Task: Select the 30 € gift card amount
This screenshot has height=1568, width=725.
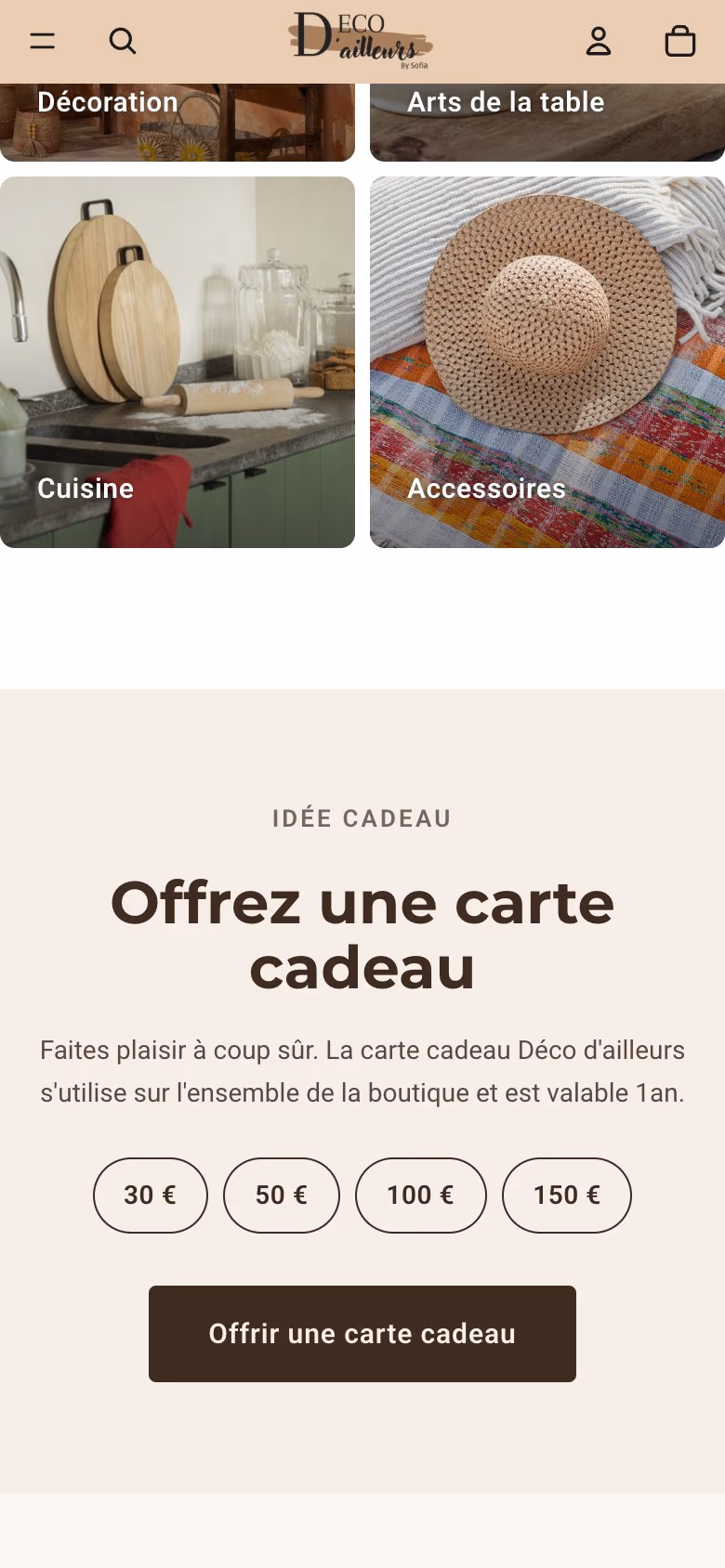Action: click(151, 1196)
